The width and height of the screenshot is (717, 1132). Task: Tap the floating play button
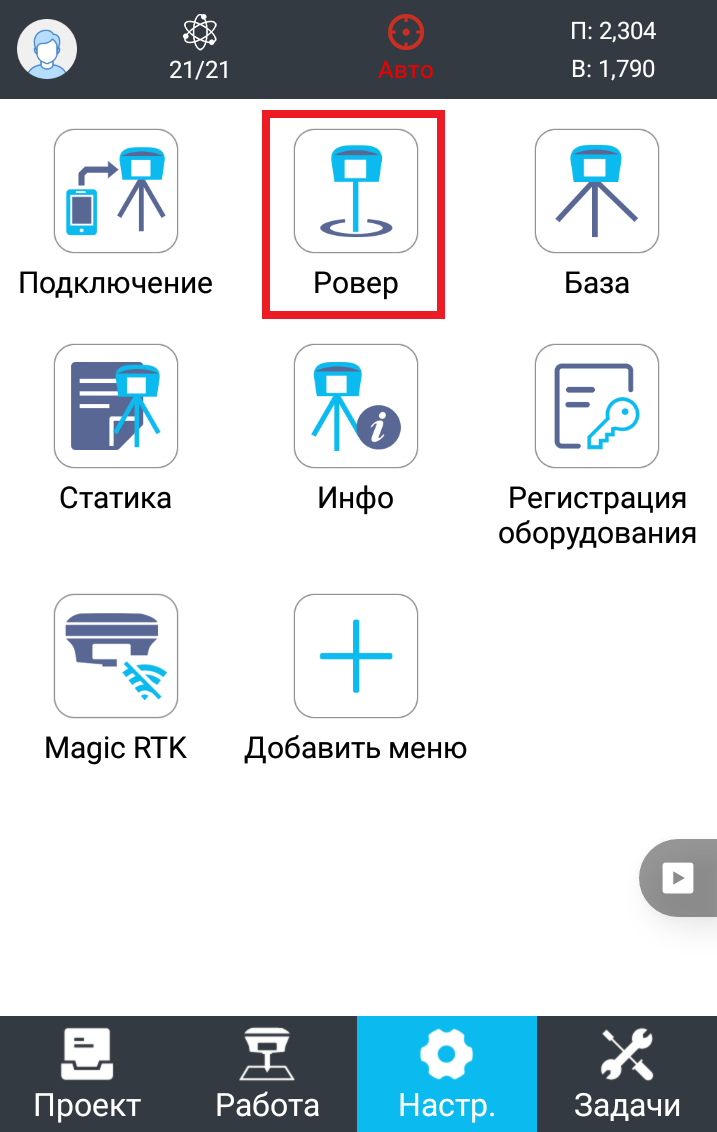point(679,878)
